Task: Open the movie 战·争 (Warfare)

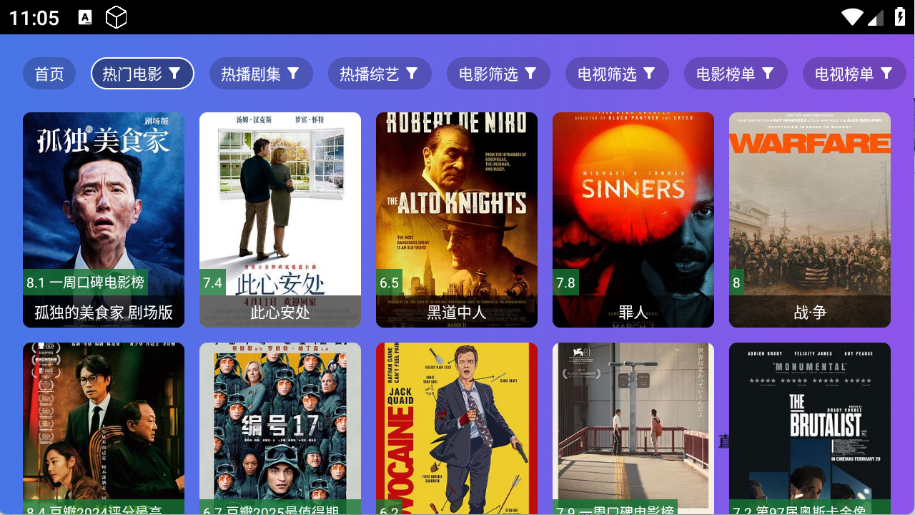Action: (810, 219)
